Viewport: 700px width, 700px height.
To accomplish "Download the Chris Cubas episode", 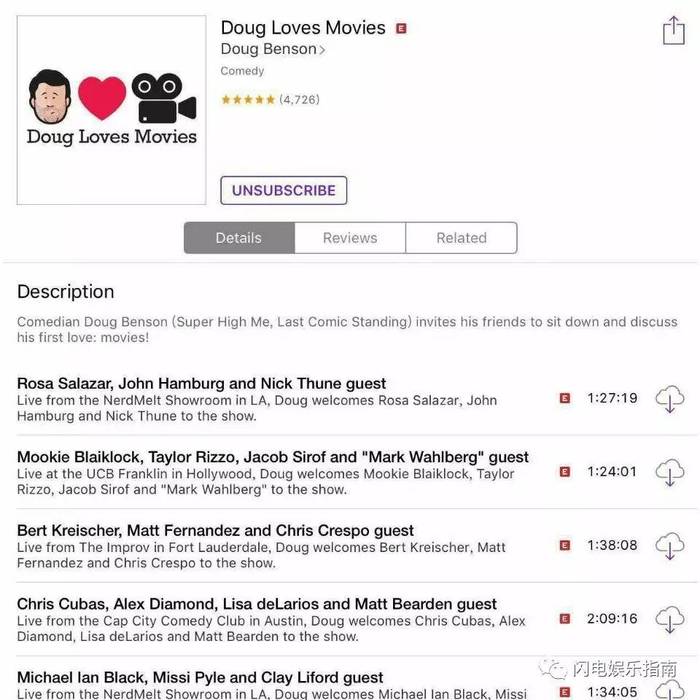I will tap(669, 619).
